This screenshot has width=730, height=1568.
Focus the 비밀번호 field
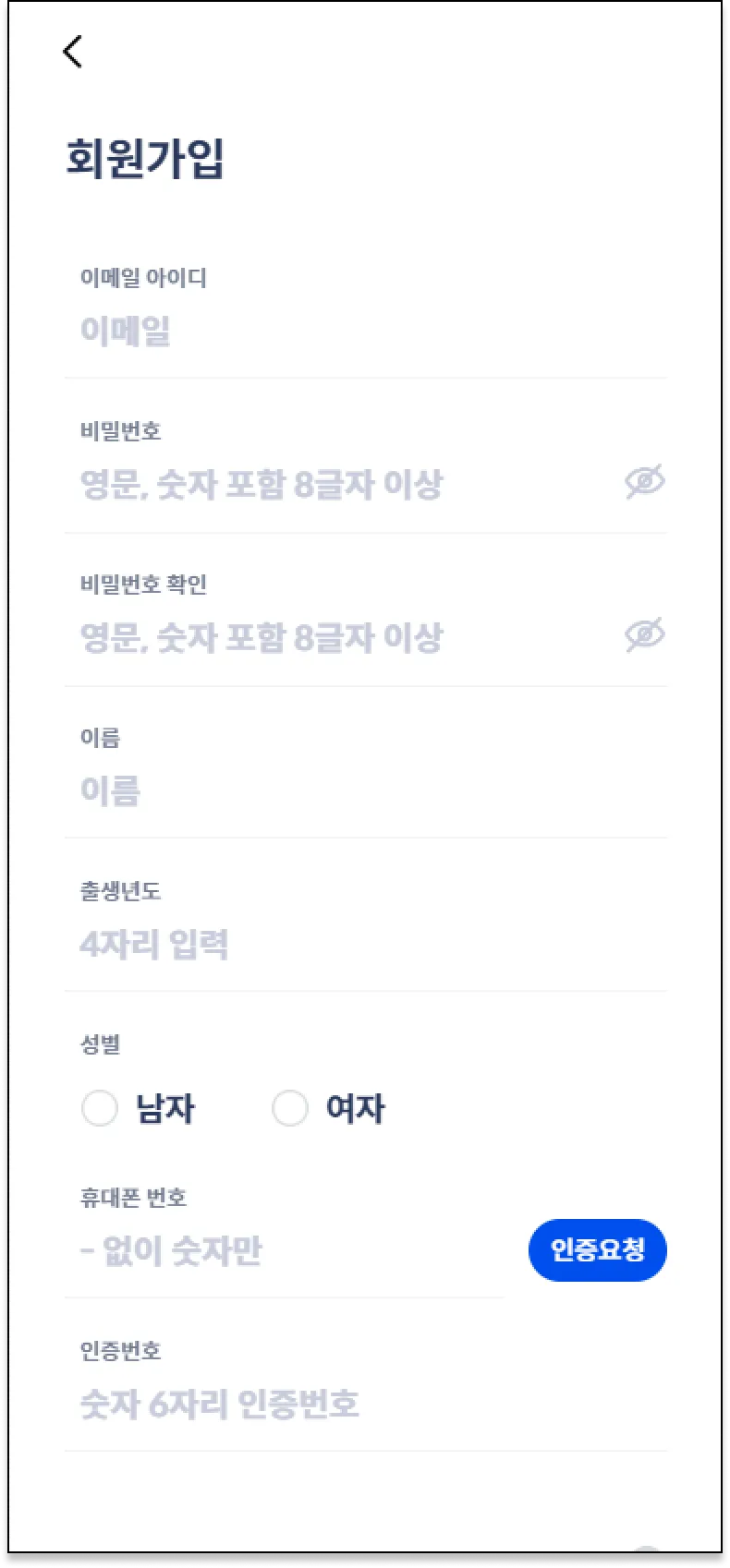[342, 484]
